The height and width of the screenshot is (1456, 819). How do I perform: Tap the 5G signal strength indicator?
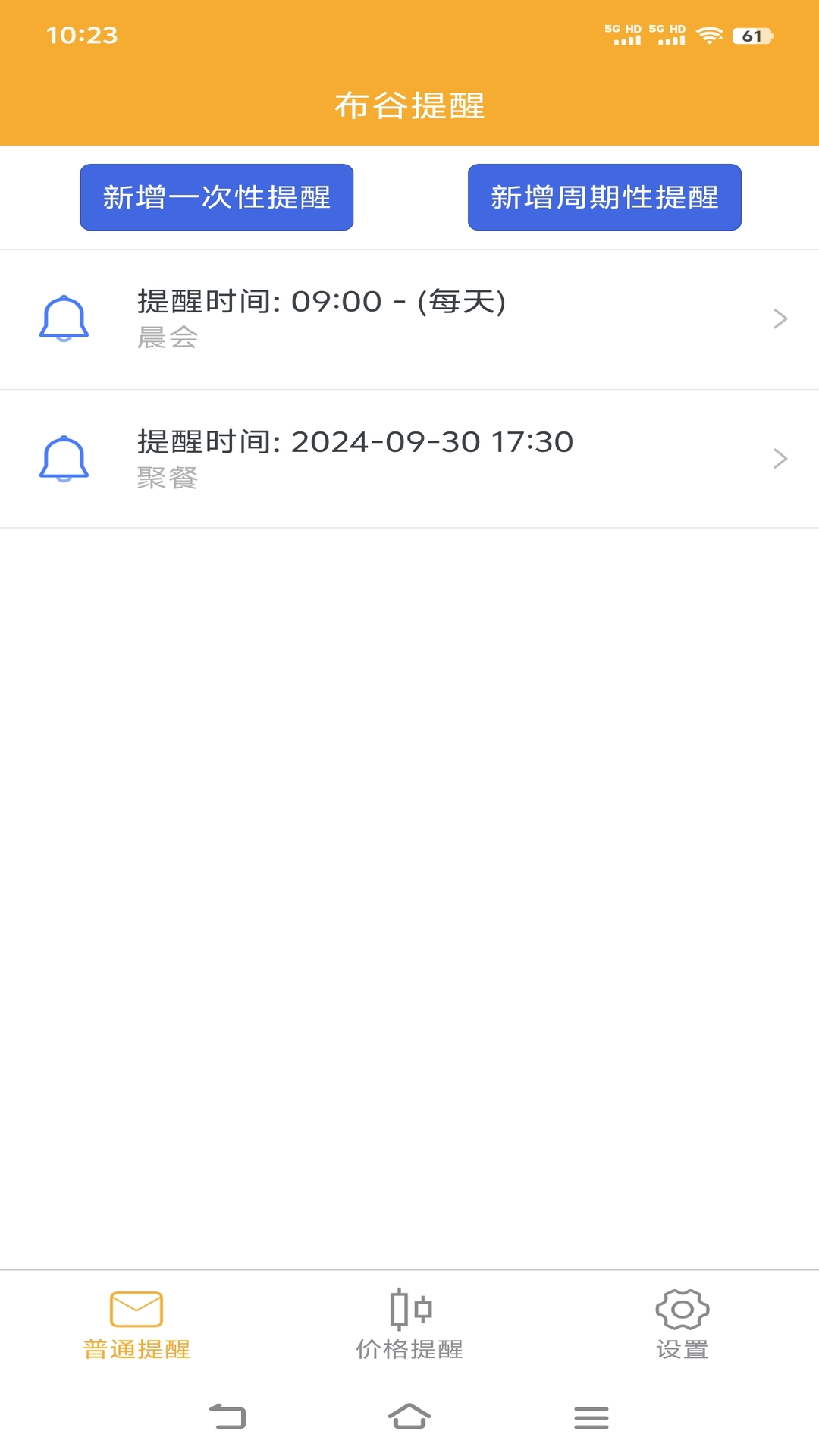(x=623, y=35)
